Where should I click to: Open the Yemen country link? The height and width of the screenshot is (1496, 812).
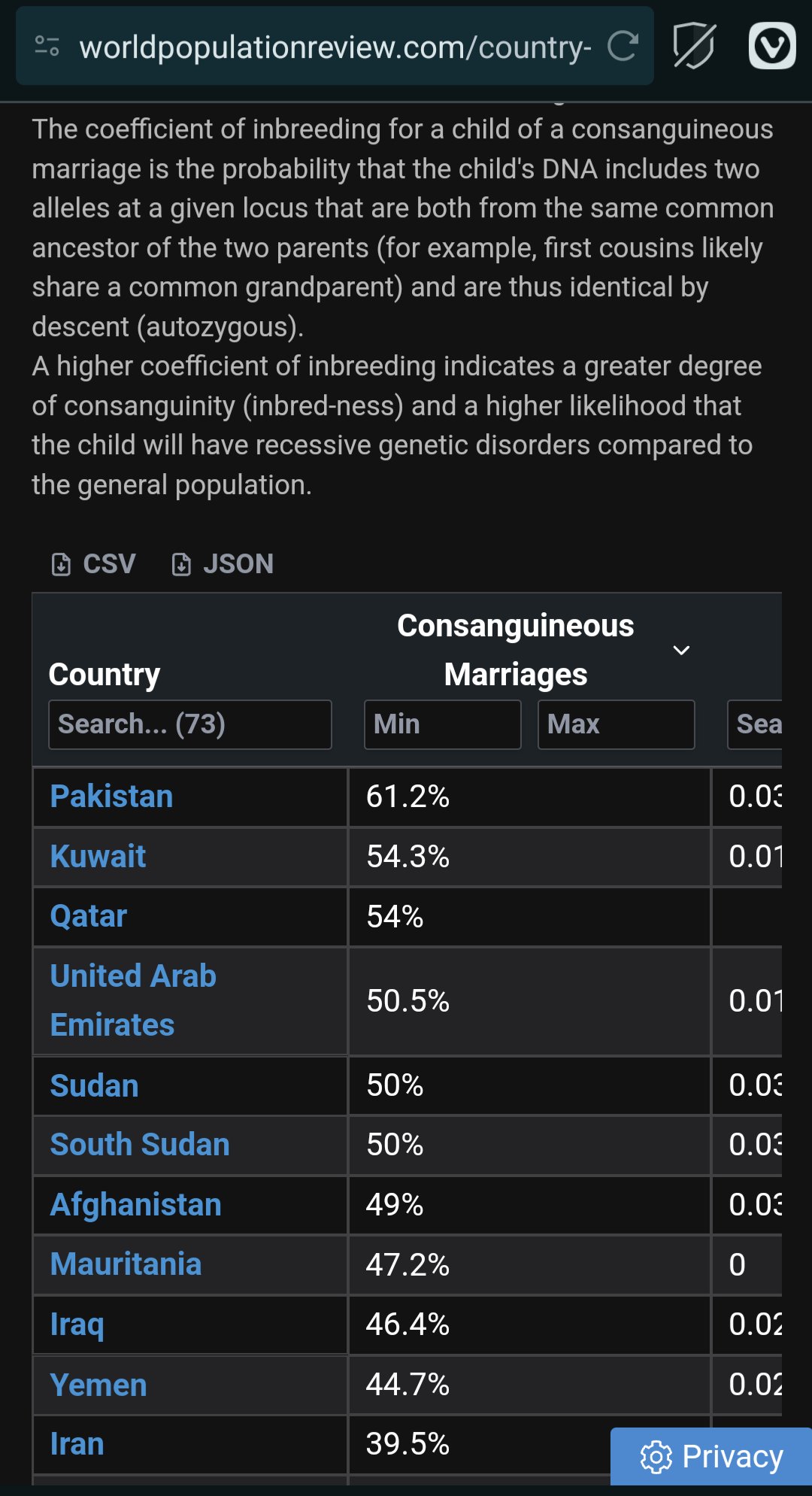pyautogui.click(x=98, y=1385)
